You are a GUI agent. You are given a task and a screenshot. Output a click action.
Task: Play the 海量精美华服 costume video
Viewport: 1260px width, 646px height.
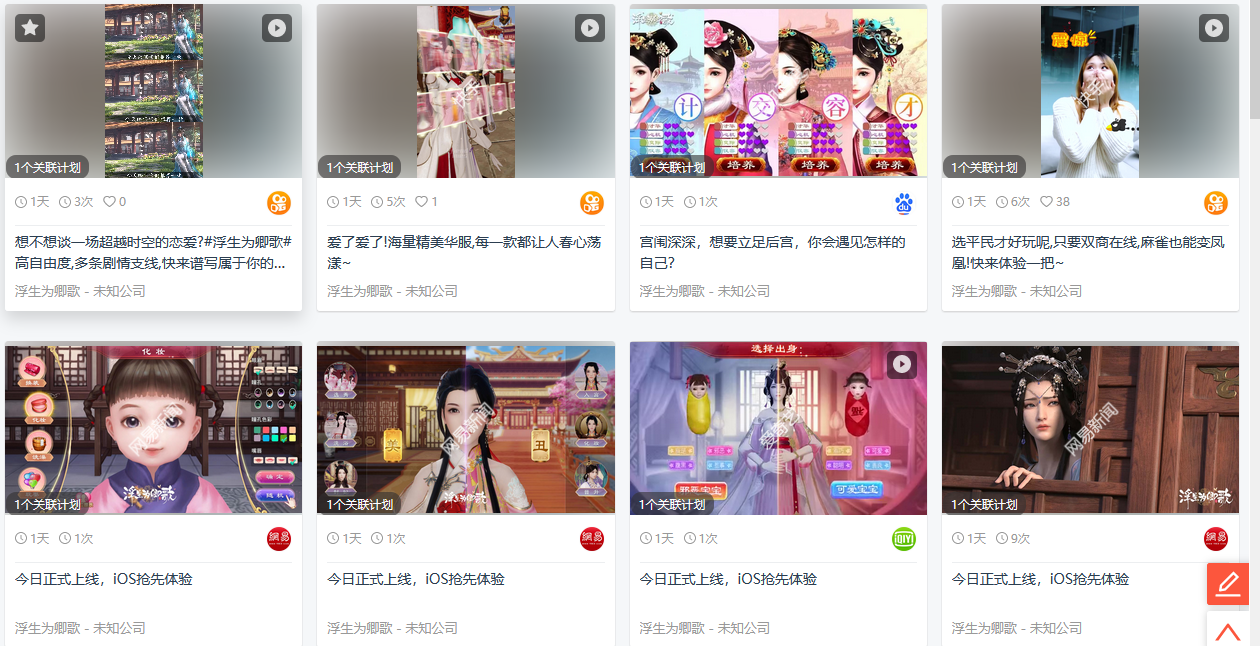[590, 28]
